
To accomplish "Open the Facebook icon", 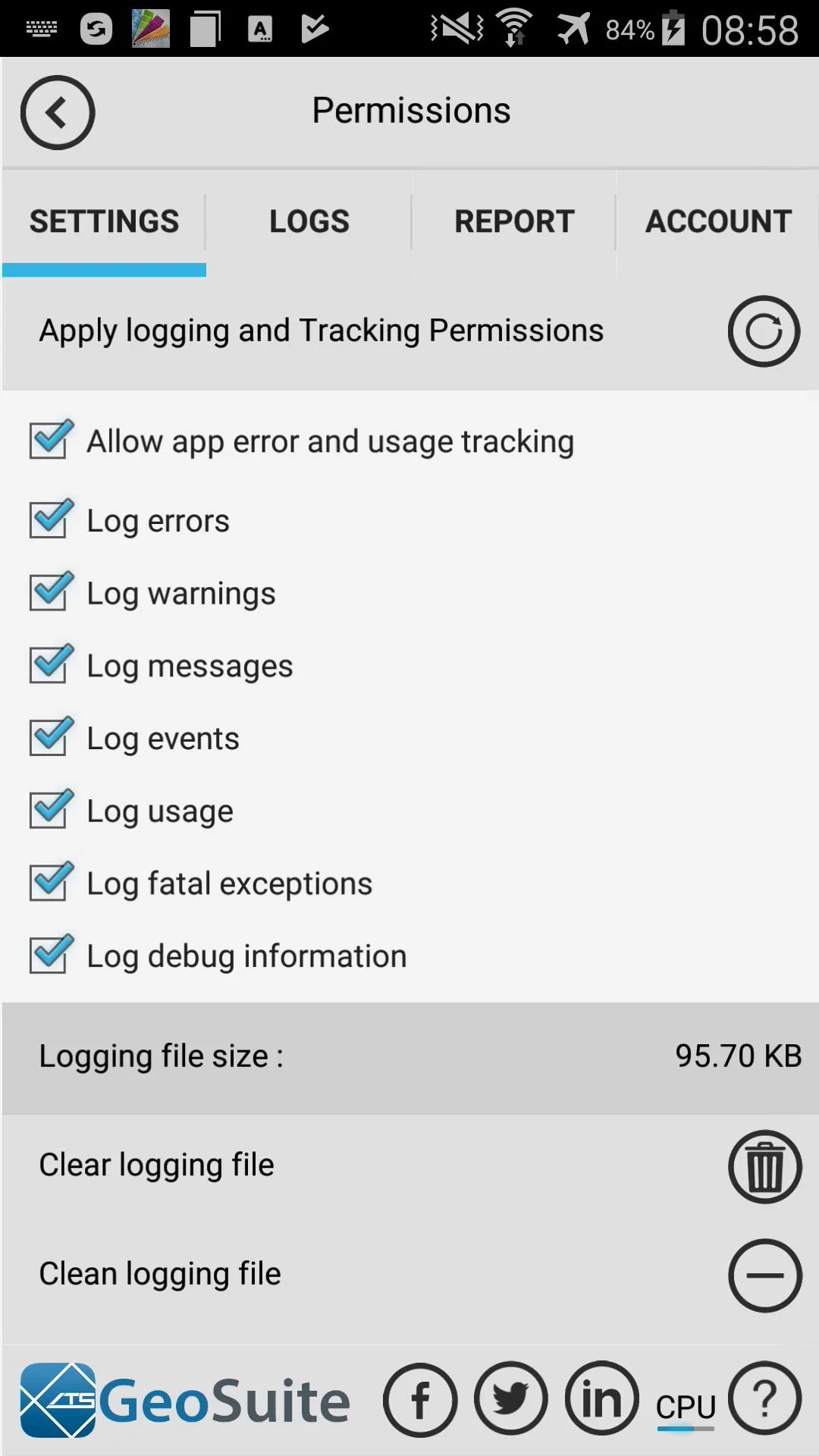I will coord(420,1400).
